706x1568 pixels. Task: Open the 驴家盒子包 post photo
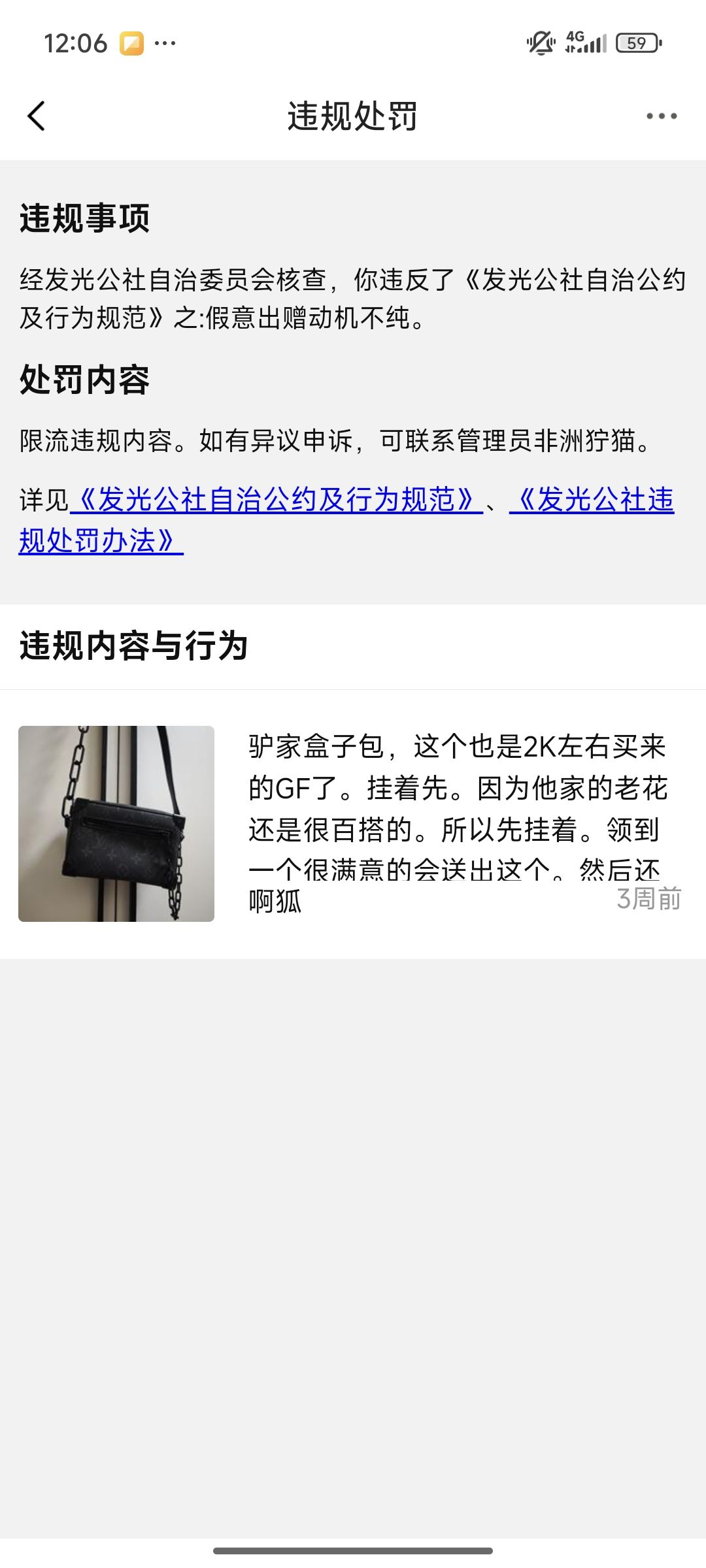pos(116,823)
